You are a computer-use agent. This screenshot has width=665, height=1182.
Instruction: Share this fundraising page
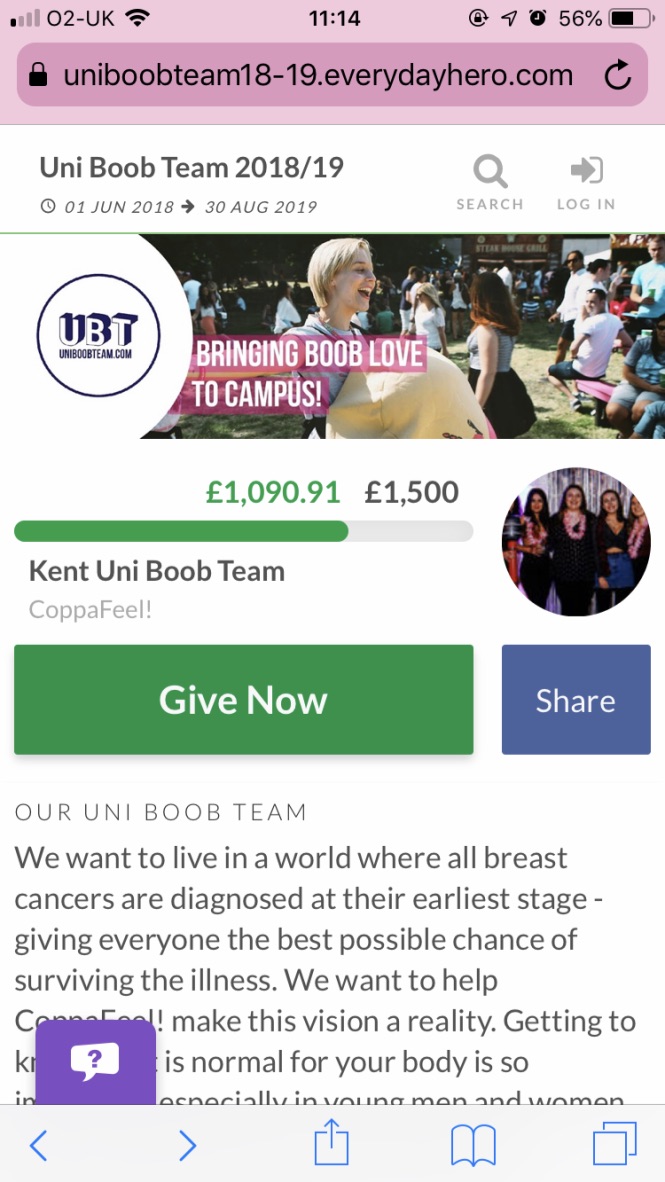(575, 700)
